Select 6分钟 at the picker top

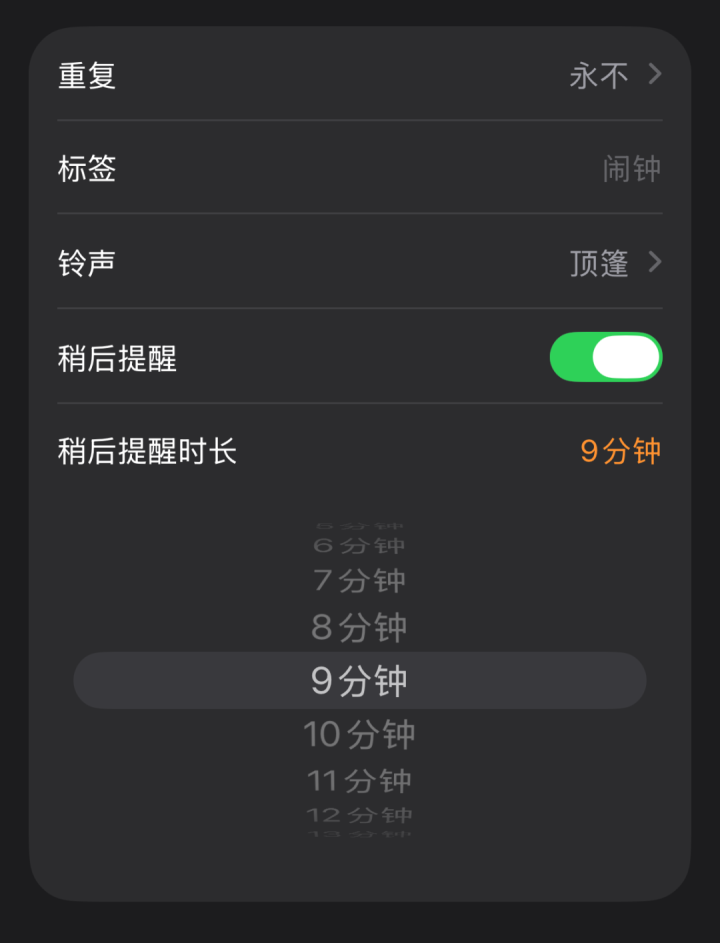358,543
